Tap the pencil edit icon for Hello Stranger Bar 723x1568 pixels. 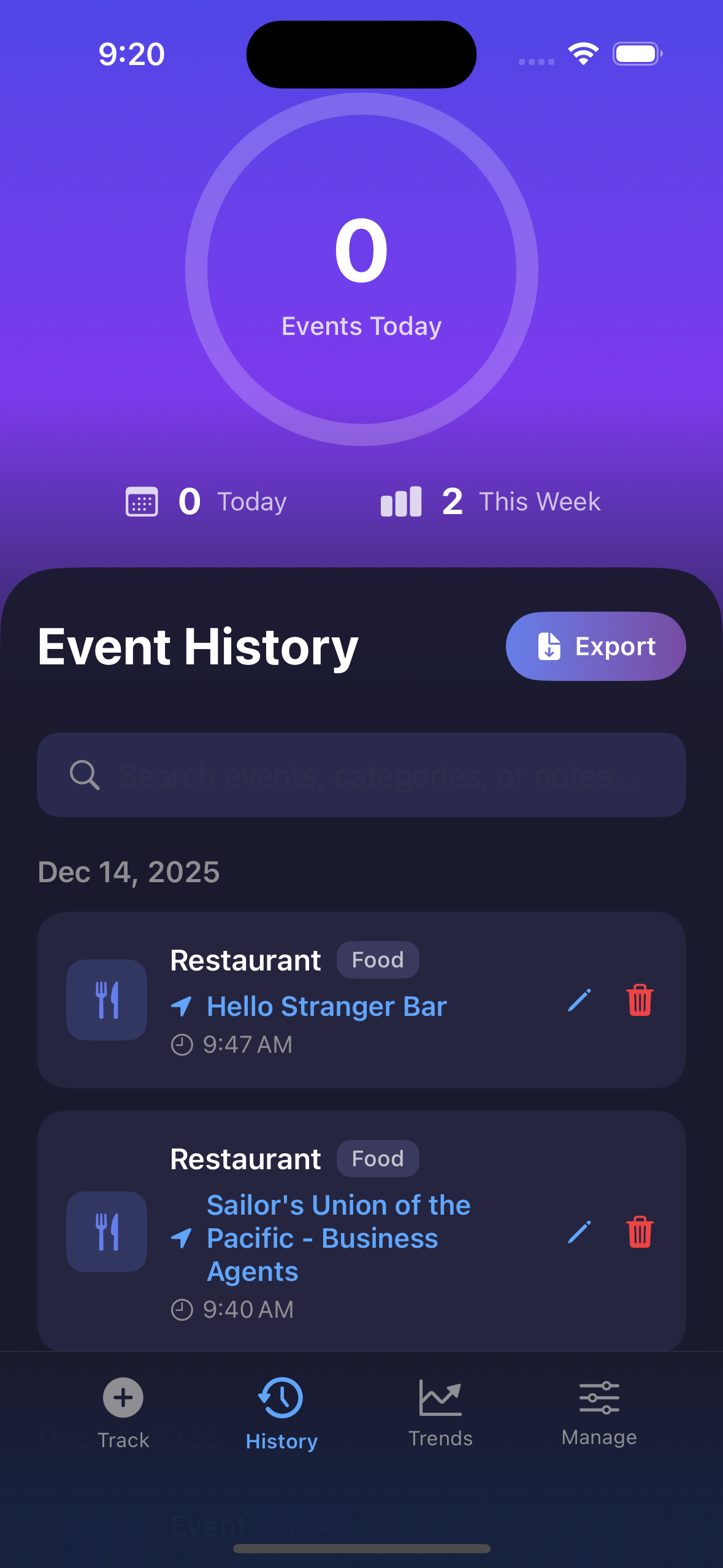tap(579, 999)
